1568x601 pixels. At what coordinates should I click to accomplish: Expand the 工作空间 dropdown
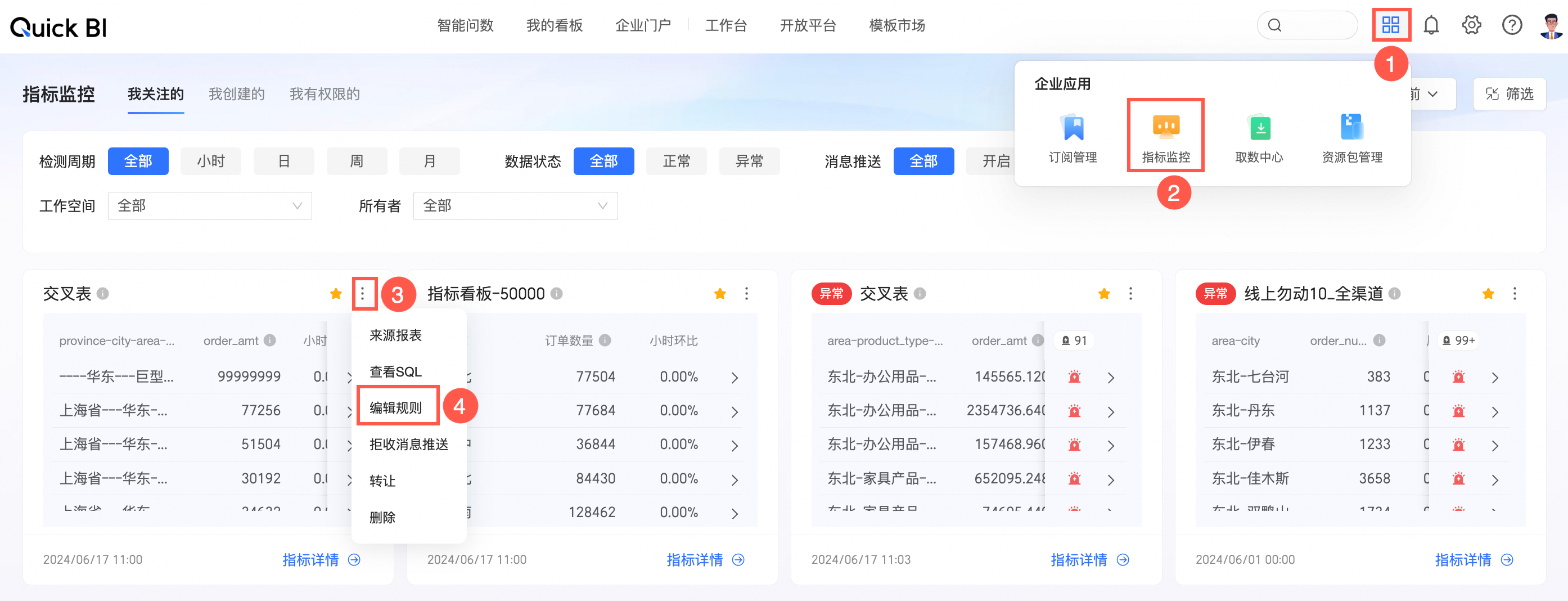pyautogui.click(x=209, y=206)
